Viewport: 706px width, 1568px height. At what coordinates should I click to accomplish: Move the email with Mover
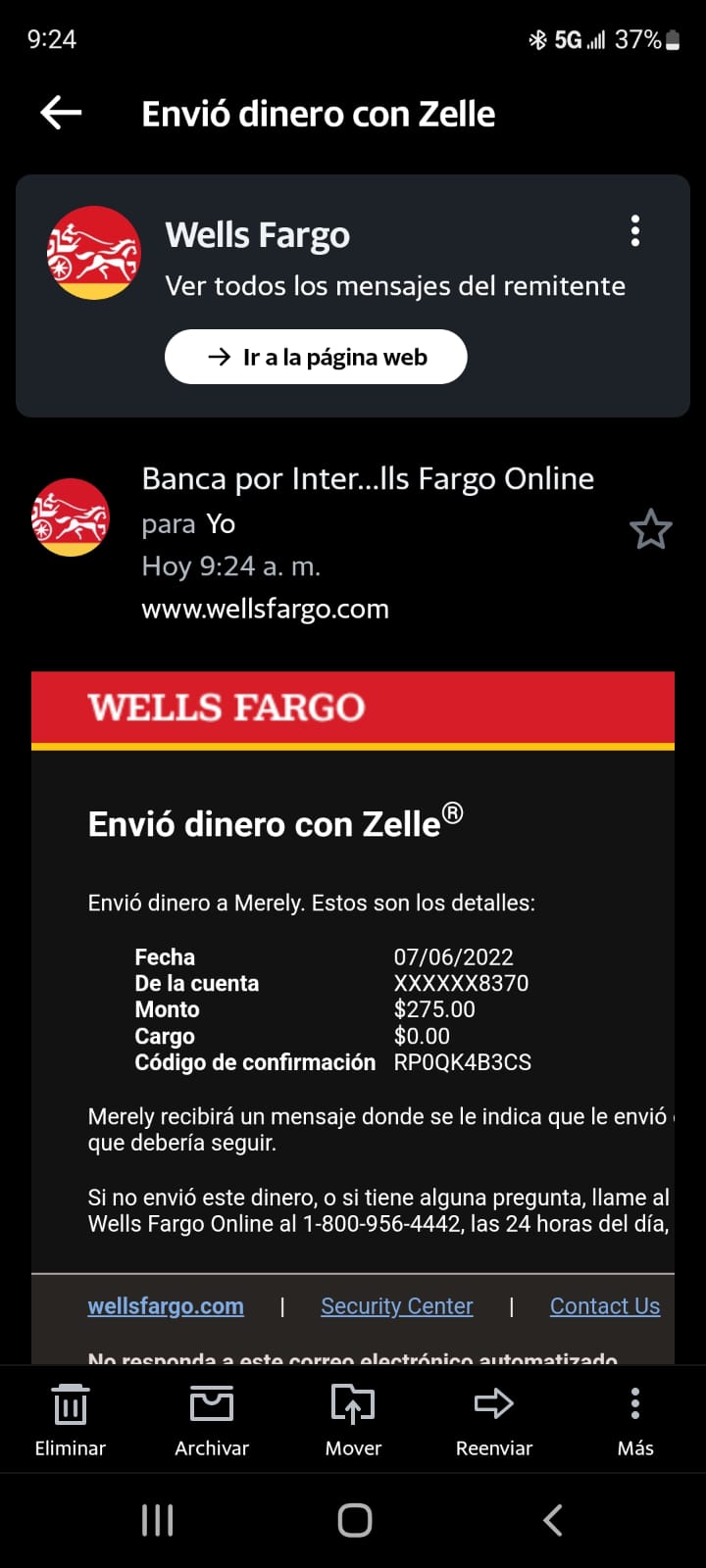(353, 1420)
